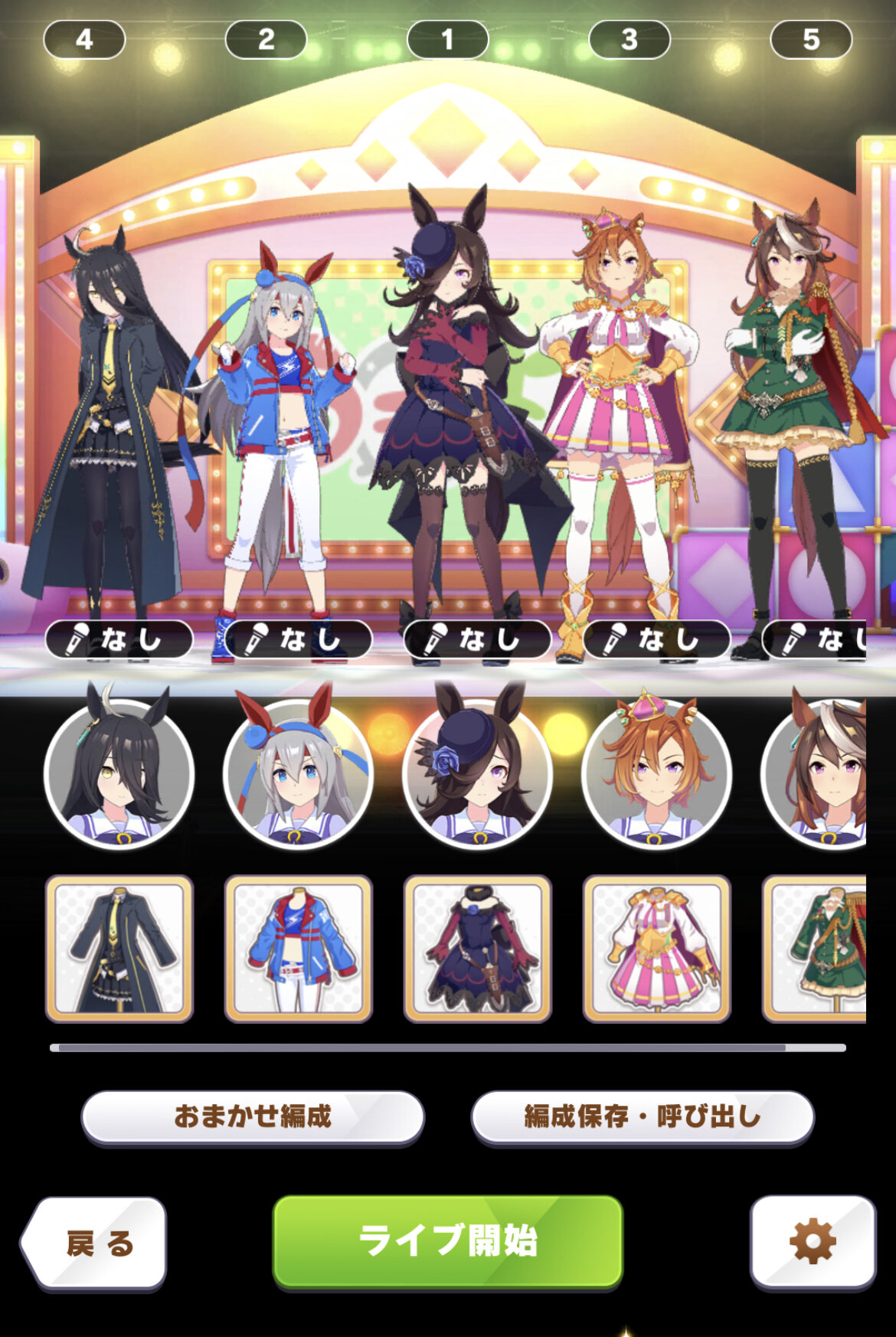Tap microphone なし under position 4
This screenshot has height=1337, width=896.
(x=119, y=639)
